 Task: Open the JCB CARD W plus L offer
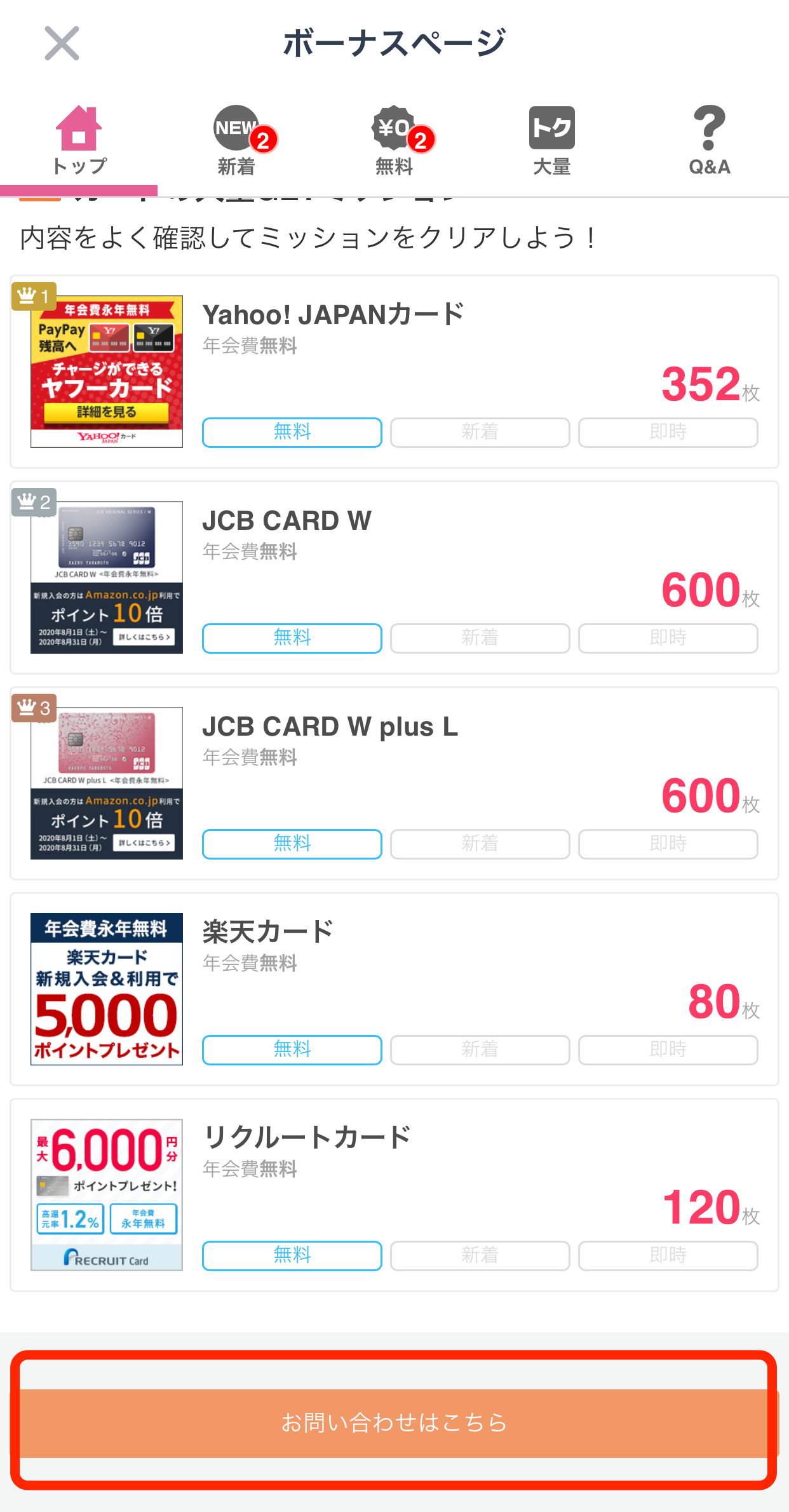[394, 783]
